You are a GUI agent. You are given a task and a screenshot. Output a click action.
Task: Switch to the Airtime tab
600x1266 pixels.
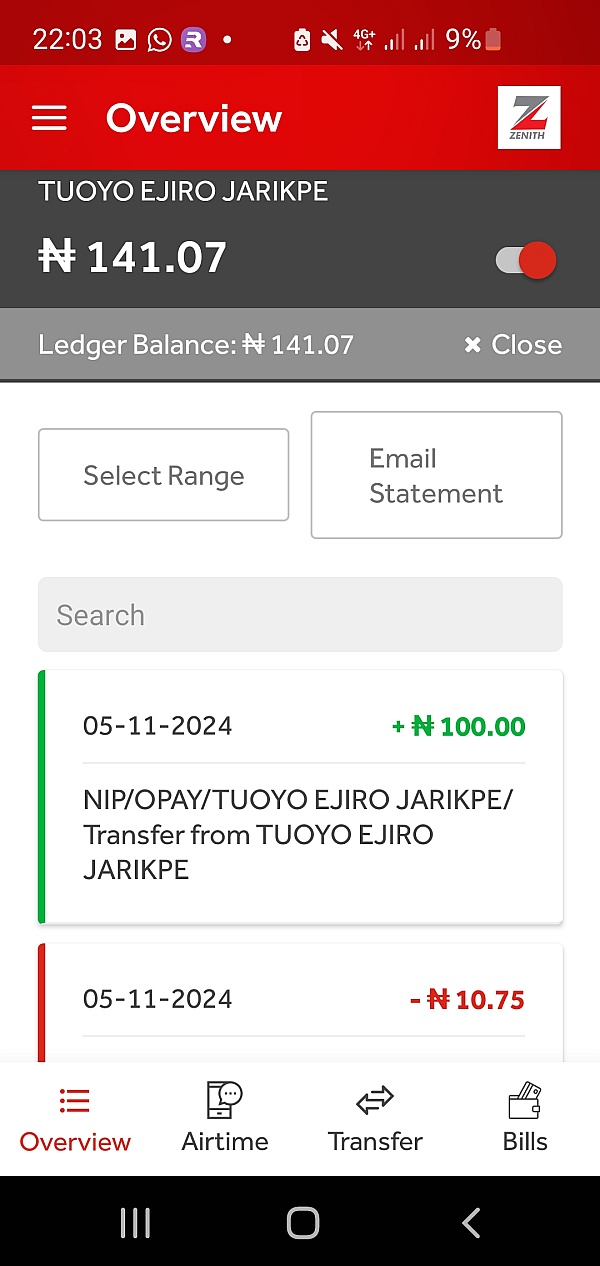tap(225, 1117)
